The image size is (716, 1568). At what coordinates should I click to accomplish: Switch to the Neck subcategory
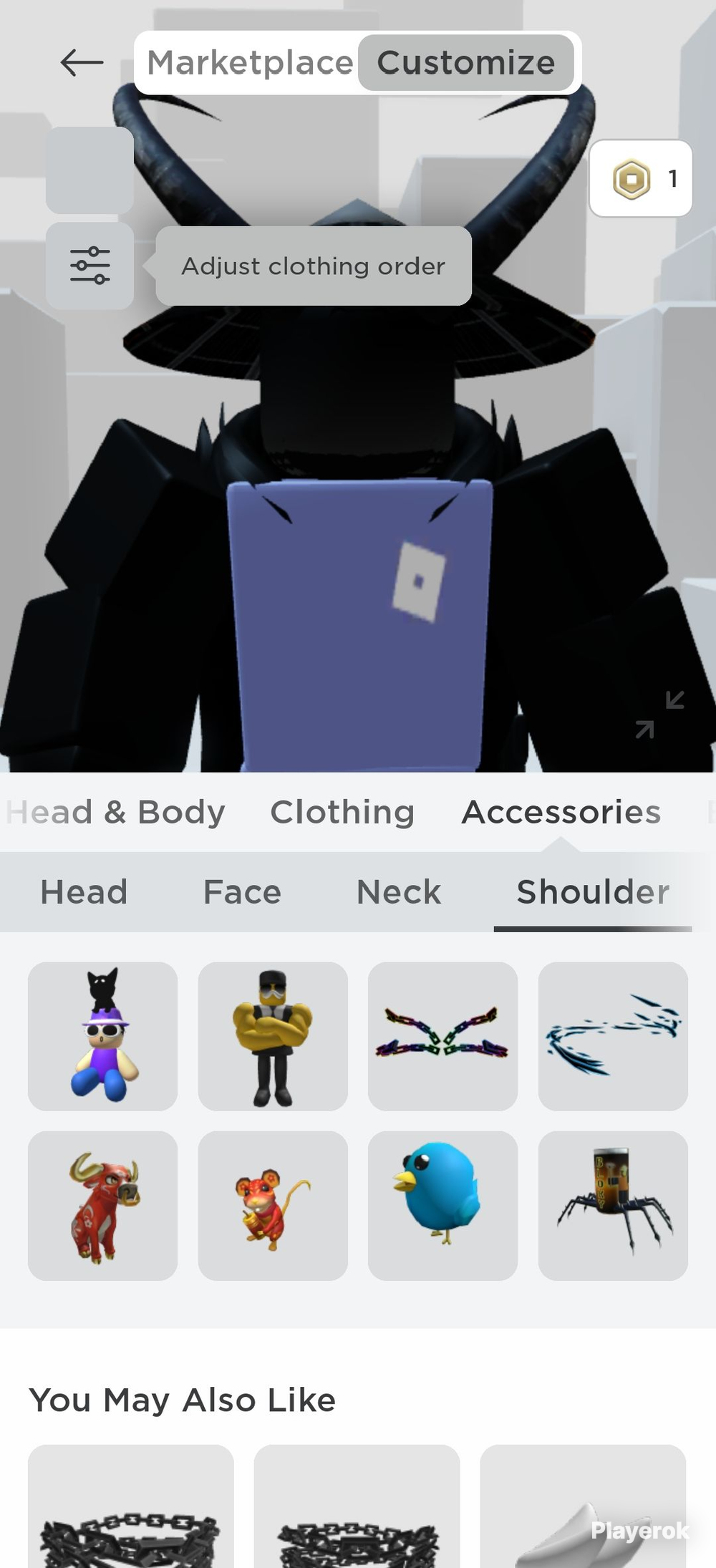point(399,892)
